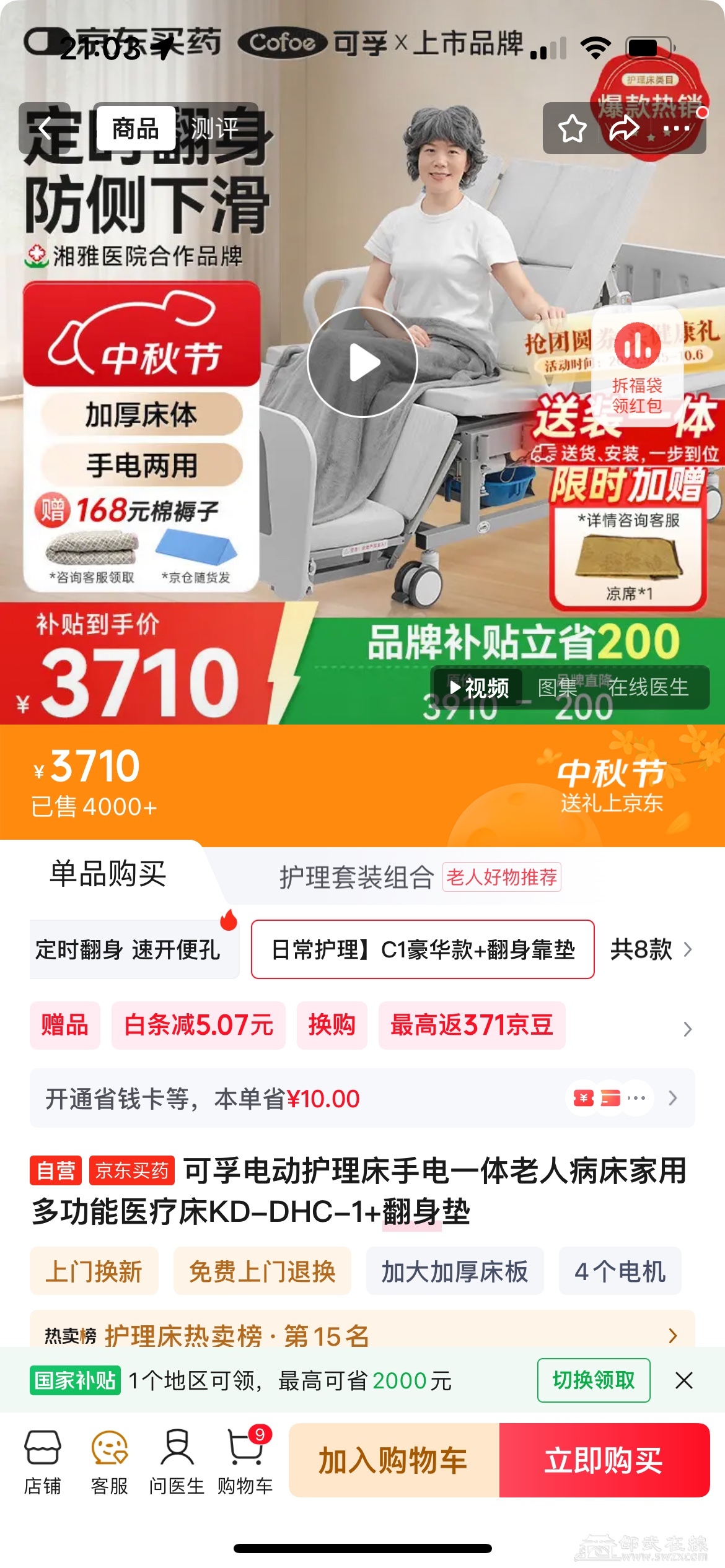Expand all variants via 共8款
This screenshot has height=1568, width=725.
point(650,949)
